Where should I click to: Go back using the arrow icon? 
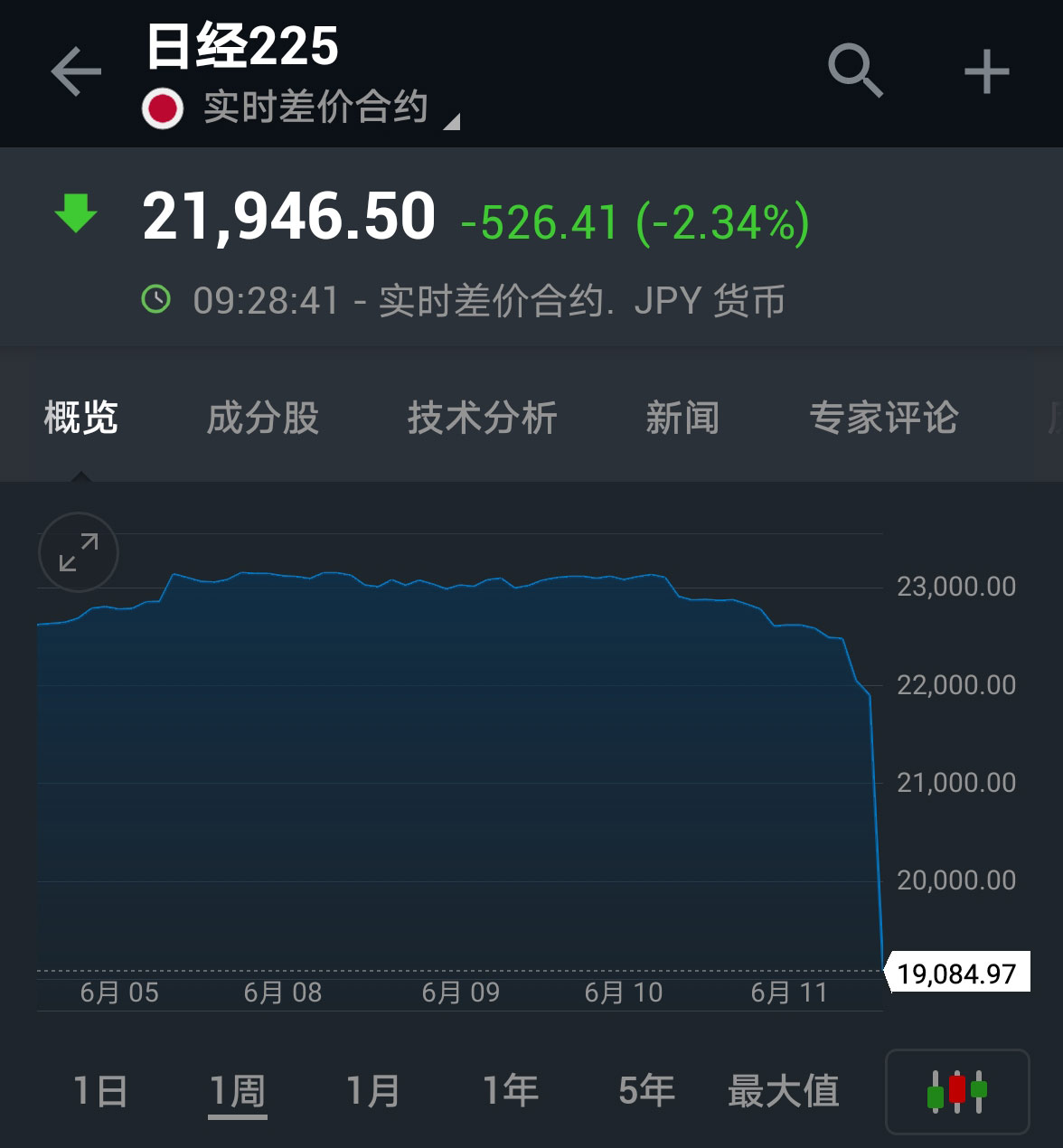[x=76, y=72]
